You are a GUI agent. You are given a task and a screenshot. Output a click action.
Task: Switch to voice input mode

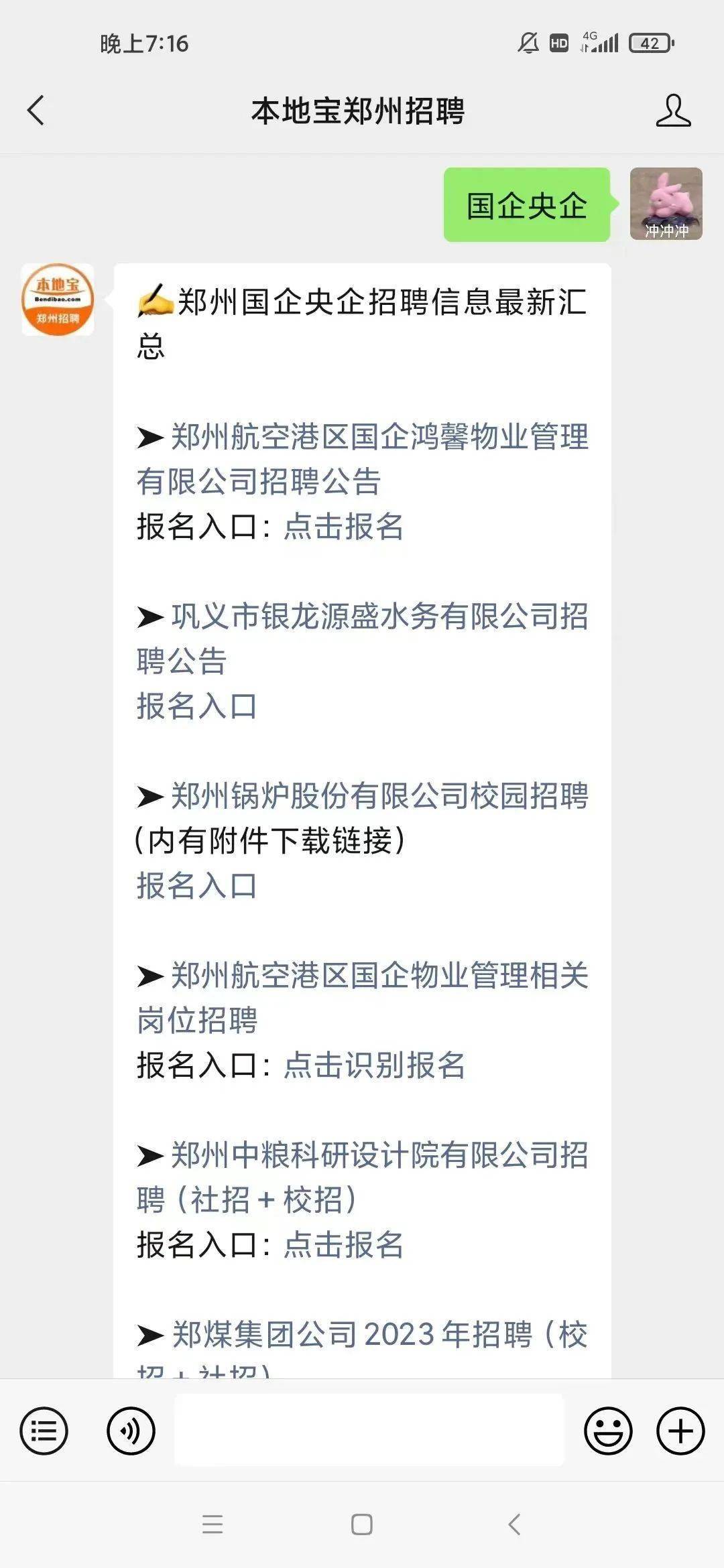pos(131,1431)
